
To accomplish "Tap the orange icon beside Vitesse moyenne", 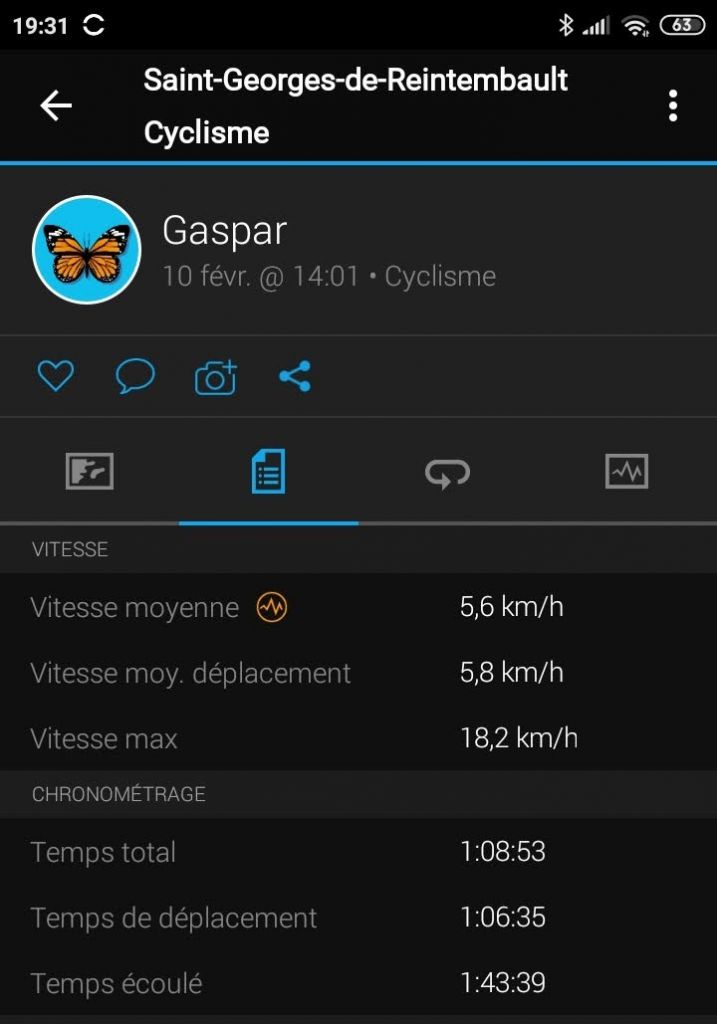I will pos(272,607).
